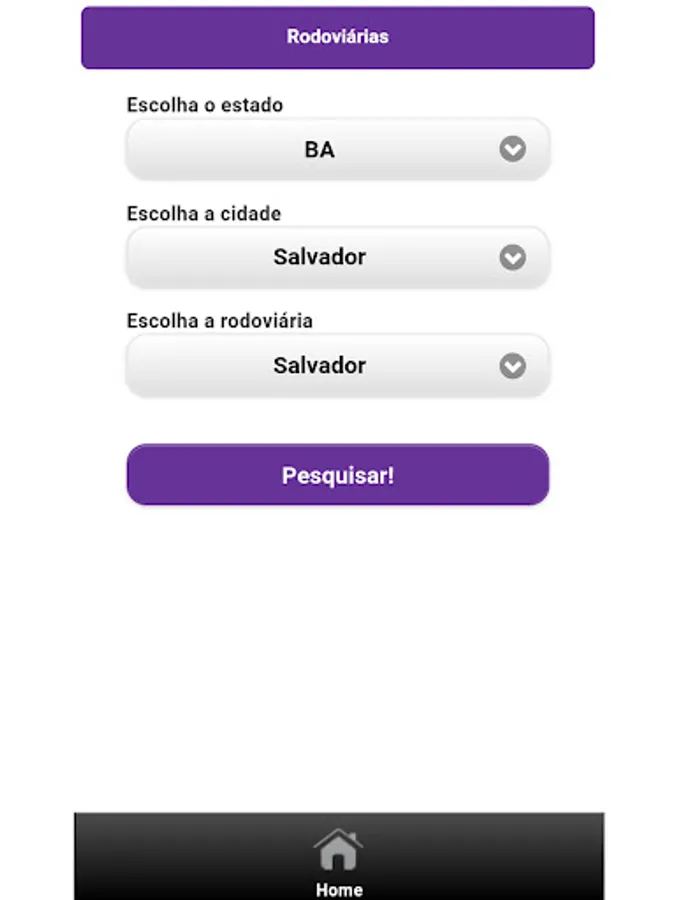Tap the Pesquisar! button
The height and width of the screenshot is (900, 675).
(338, 475)
